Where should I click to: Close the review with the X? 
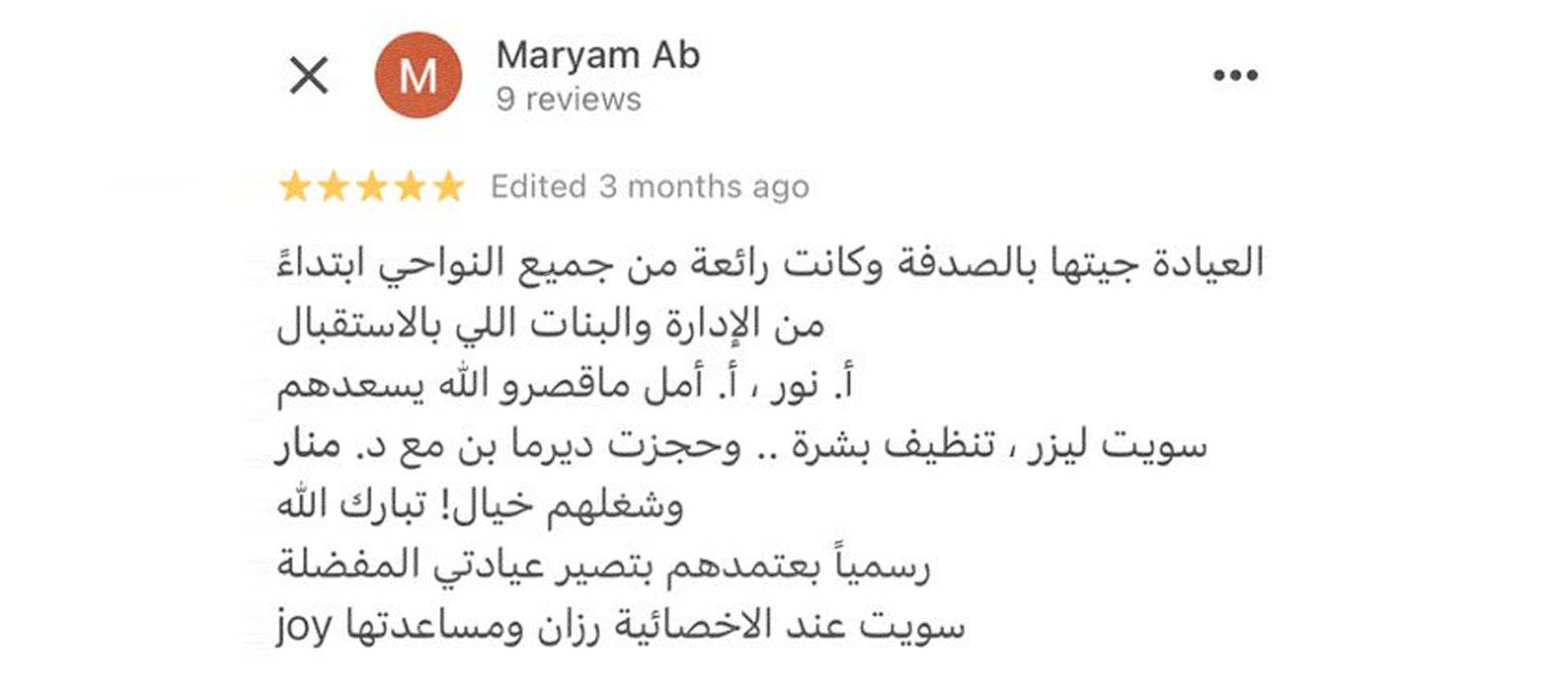[308, 76]
